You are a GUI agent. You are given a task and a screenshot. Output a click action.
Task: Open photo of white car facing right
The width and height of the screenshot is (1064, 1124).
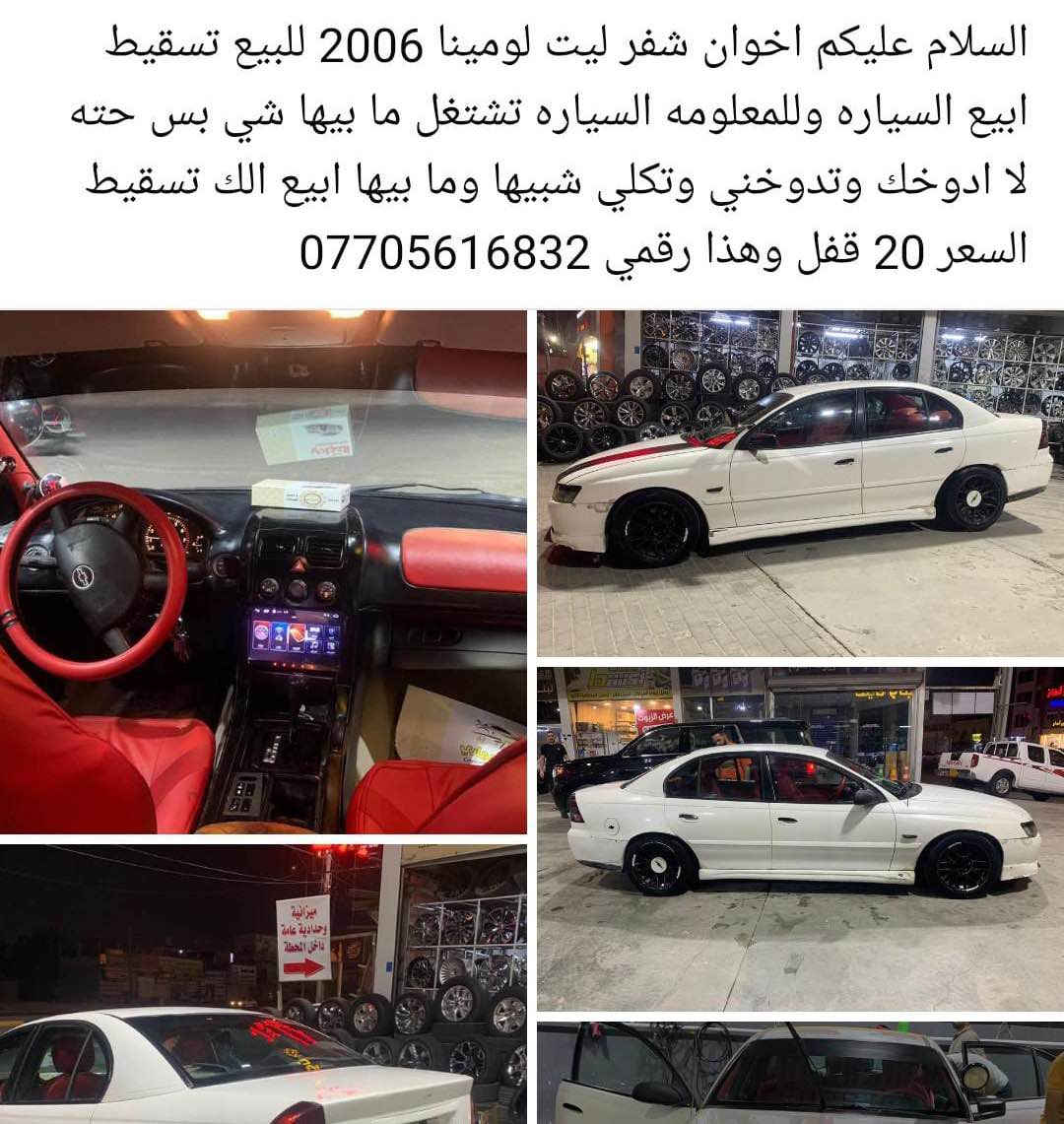pos(800,837)
